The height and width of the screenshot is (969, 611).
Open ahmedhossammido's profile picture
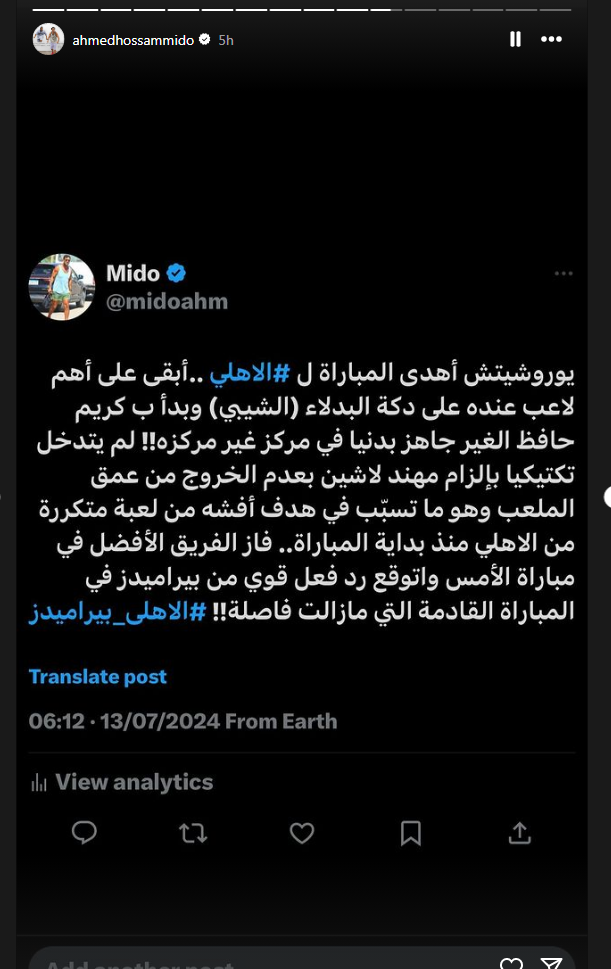click(x=48, y=39)
